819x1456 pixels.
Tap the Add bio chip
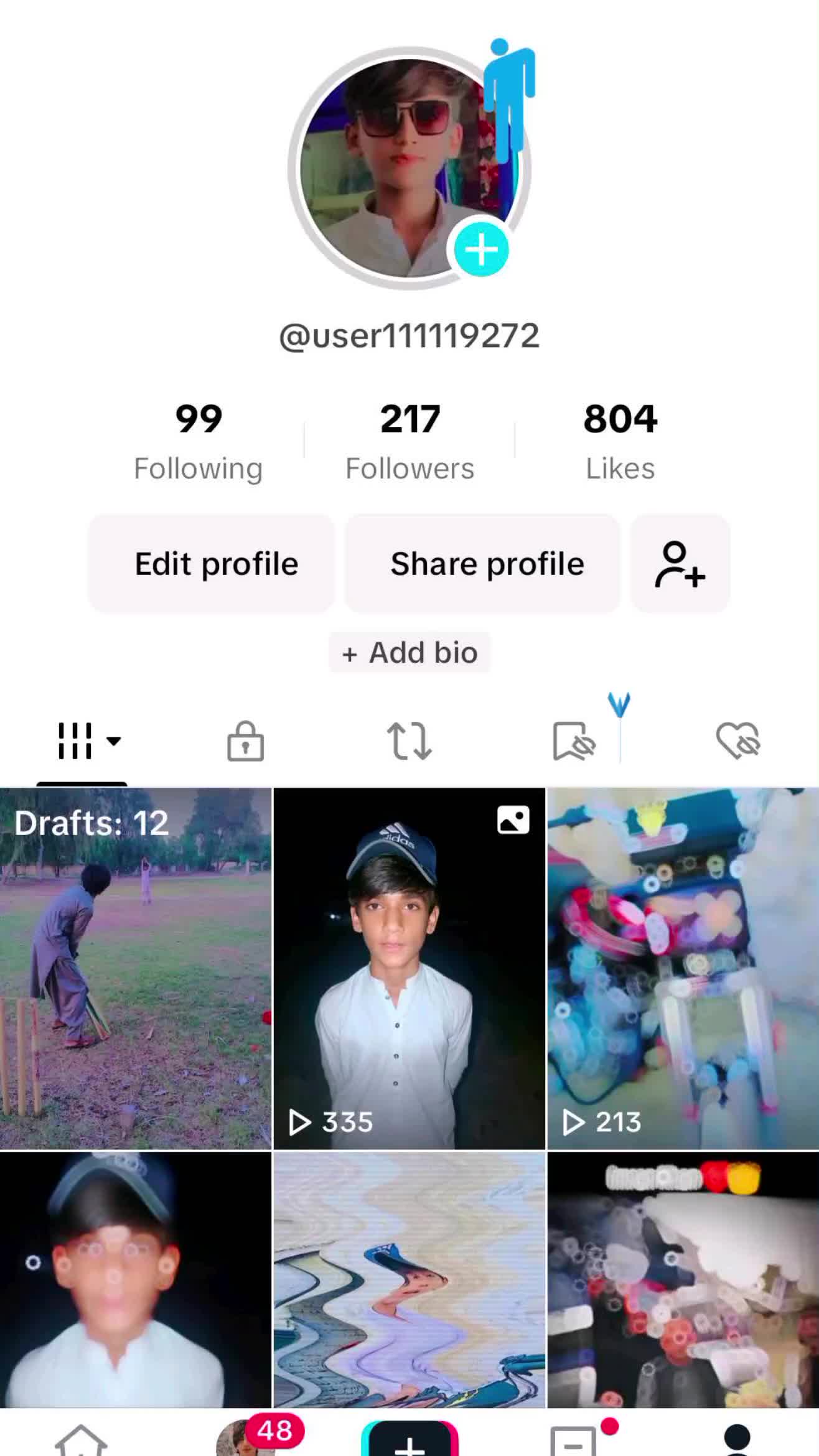(409, 653)
